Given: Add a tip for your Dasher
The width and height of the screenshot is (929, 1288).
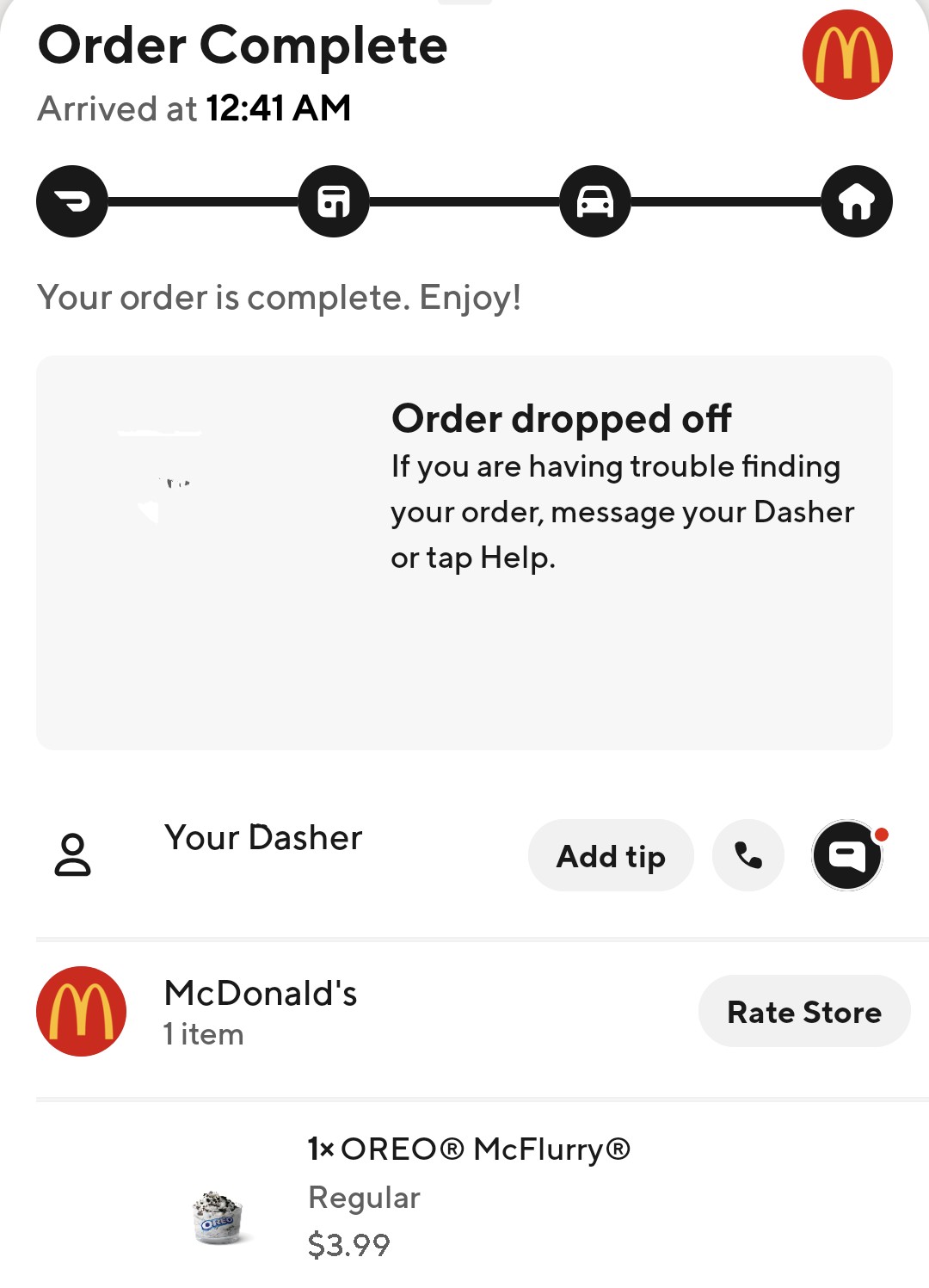Looking at the screenshot, I should [x=611, y=856].
